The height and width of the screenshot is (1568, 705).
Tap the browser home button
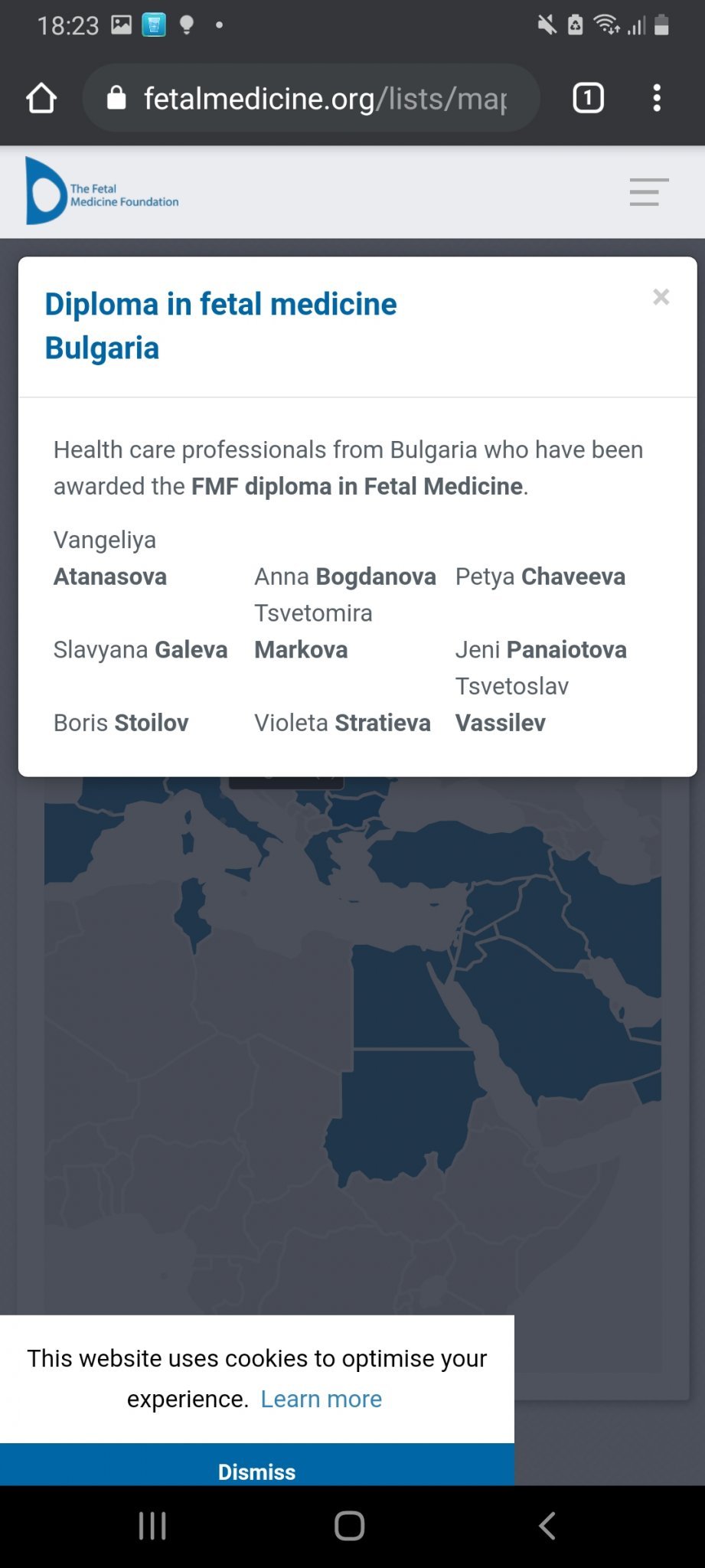[x=41, y=98]
